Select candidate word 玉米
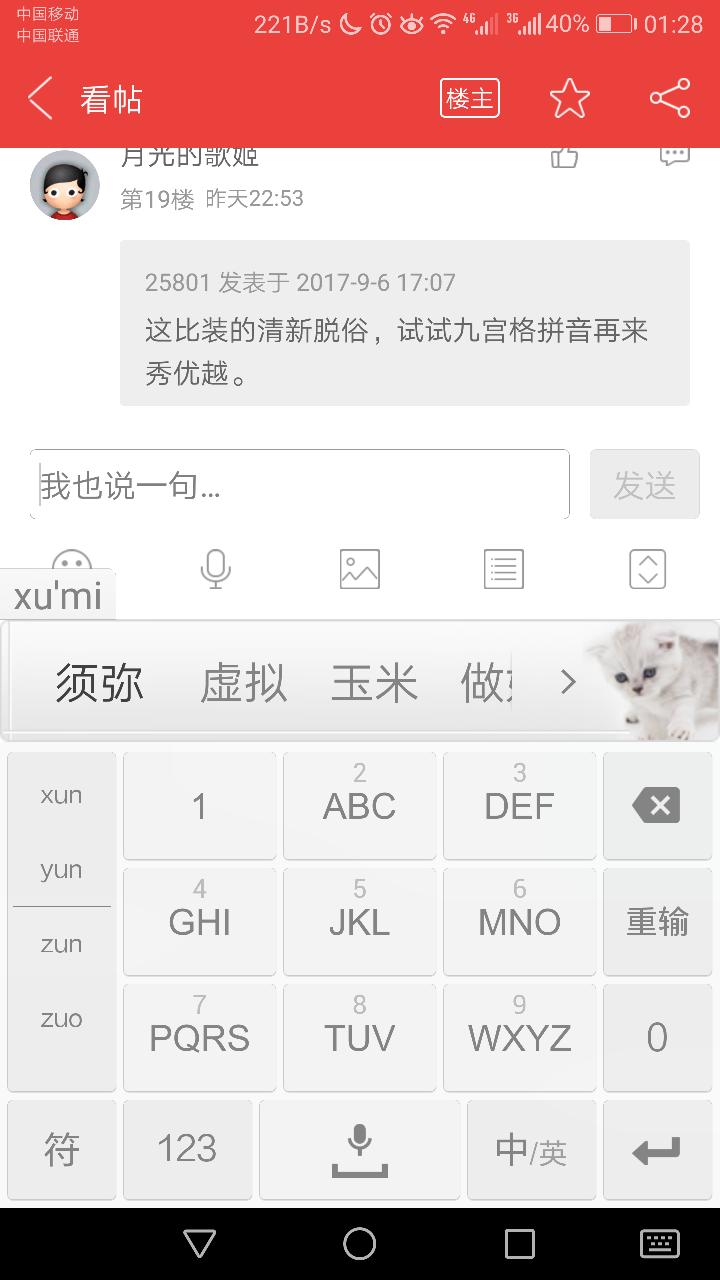Viewport: 720px width, 1280px height. click(x=374, y=683)
